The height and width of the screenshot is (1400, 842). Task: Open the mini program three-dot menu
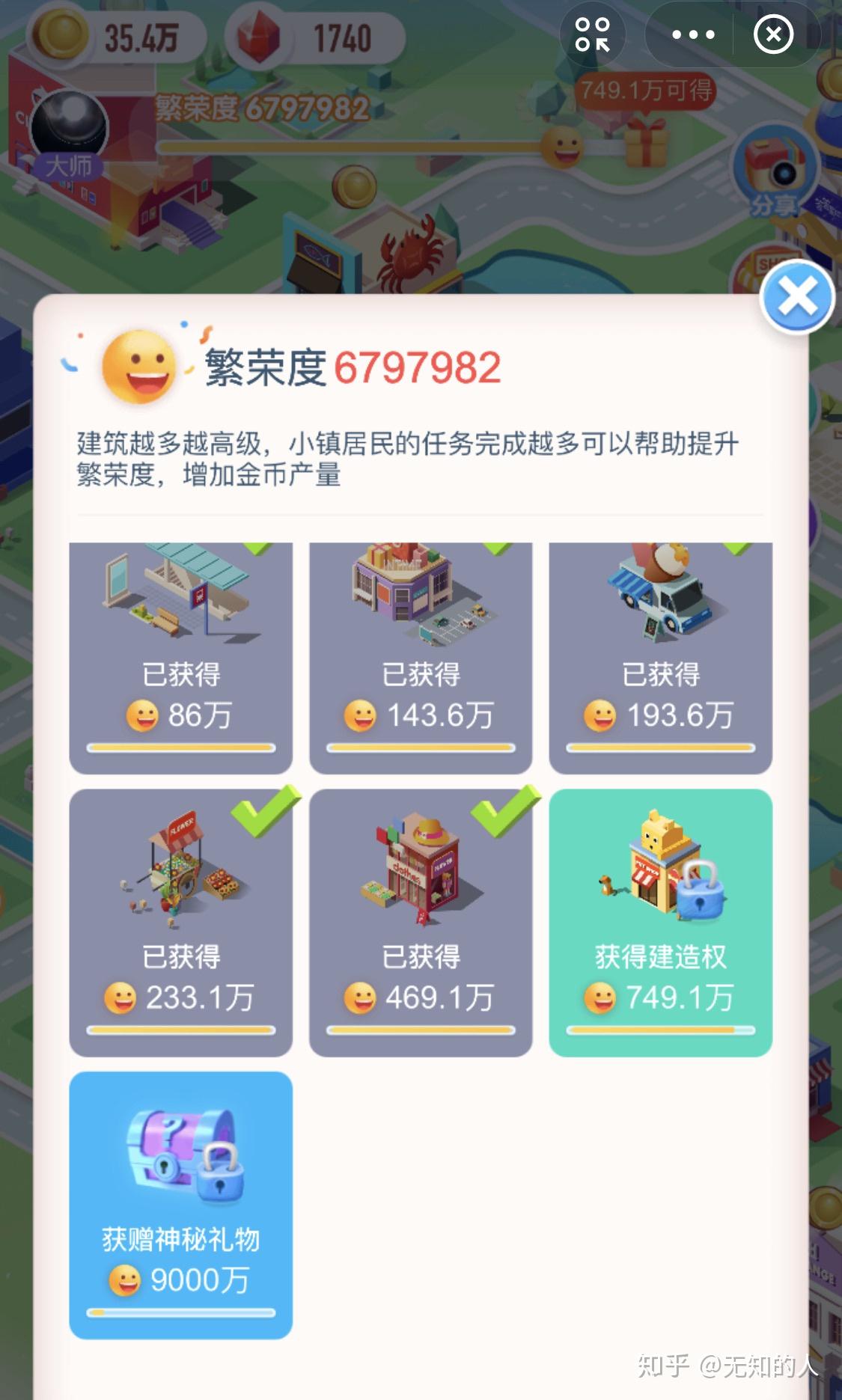(x=693, y=34)
